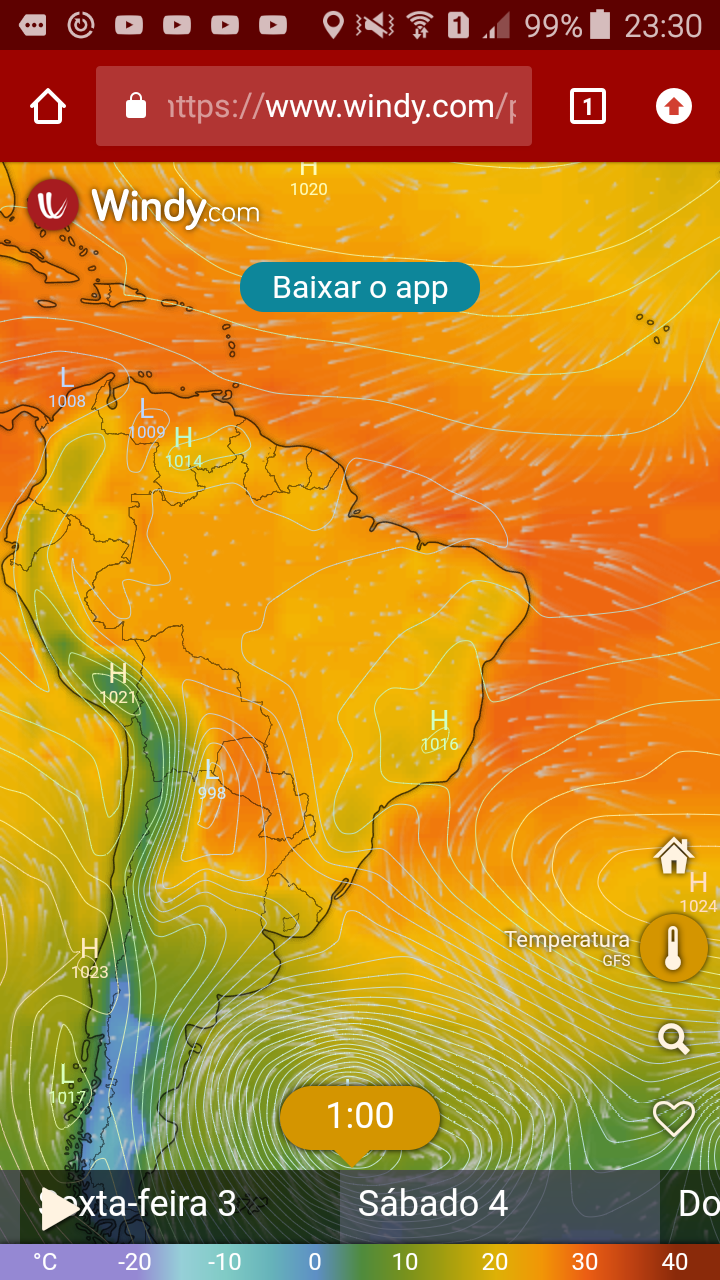Open the map search magnifier
The height and width of the screenshot is (1280, 720).
(x=674, y=1039)
